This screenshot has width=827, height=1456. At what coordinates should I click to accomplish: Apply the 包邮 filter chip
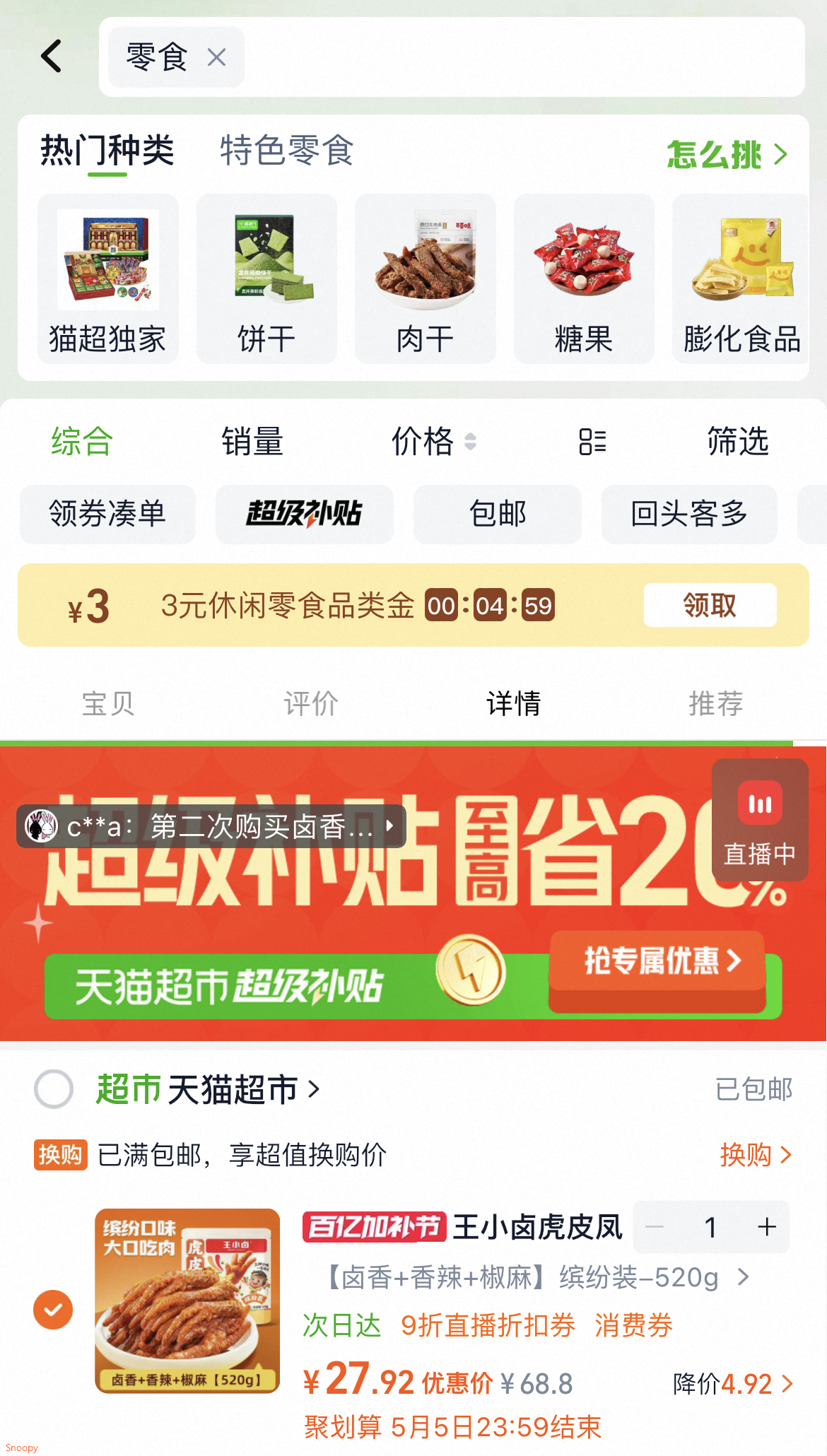tap(498, 514)
